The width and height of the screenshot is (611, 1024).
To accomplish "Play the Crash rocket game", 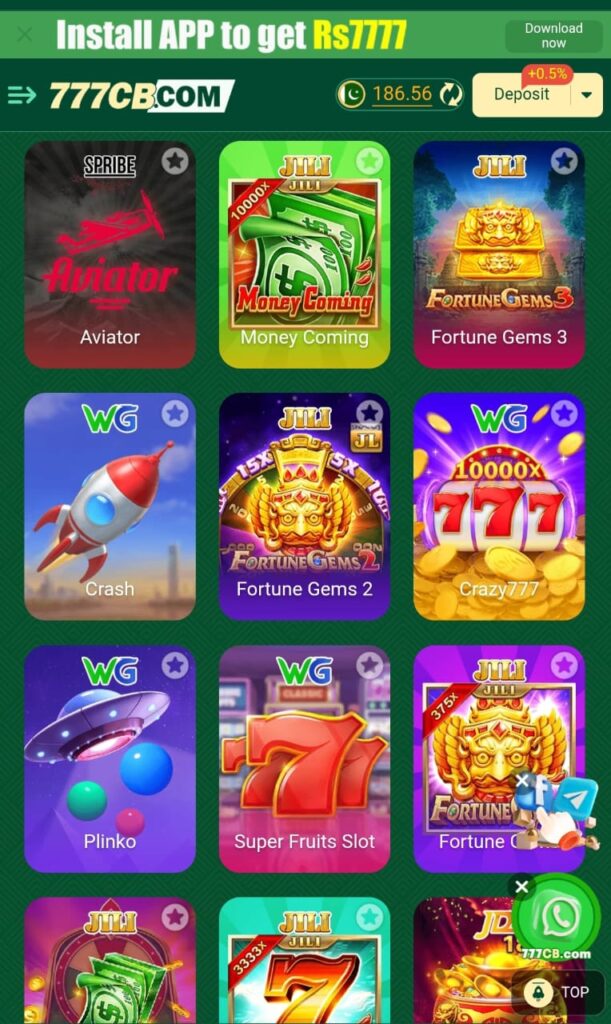I will pos(110,507).
